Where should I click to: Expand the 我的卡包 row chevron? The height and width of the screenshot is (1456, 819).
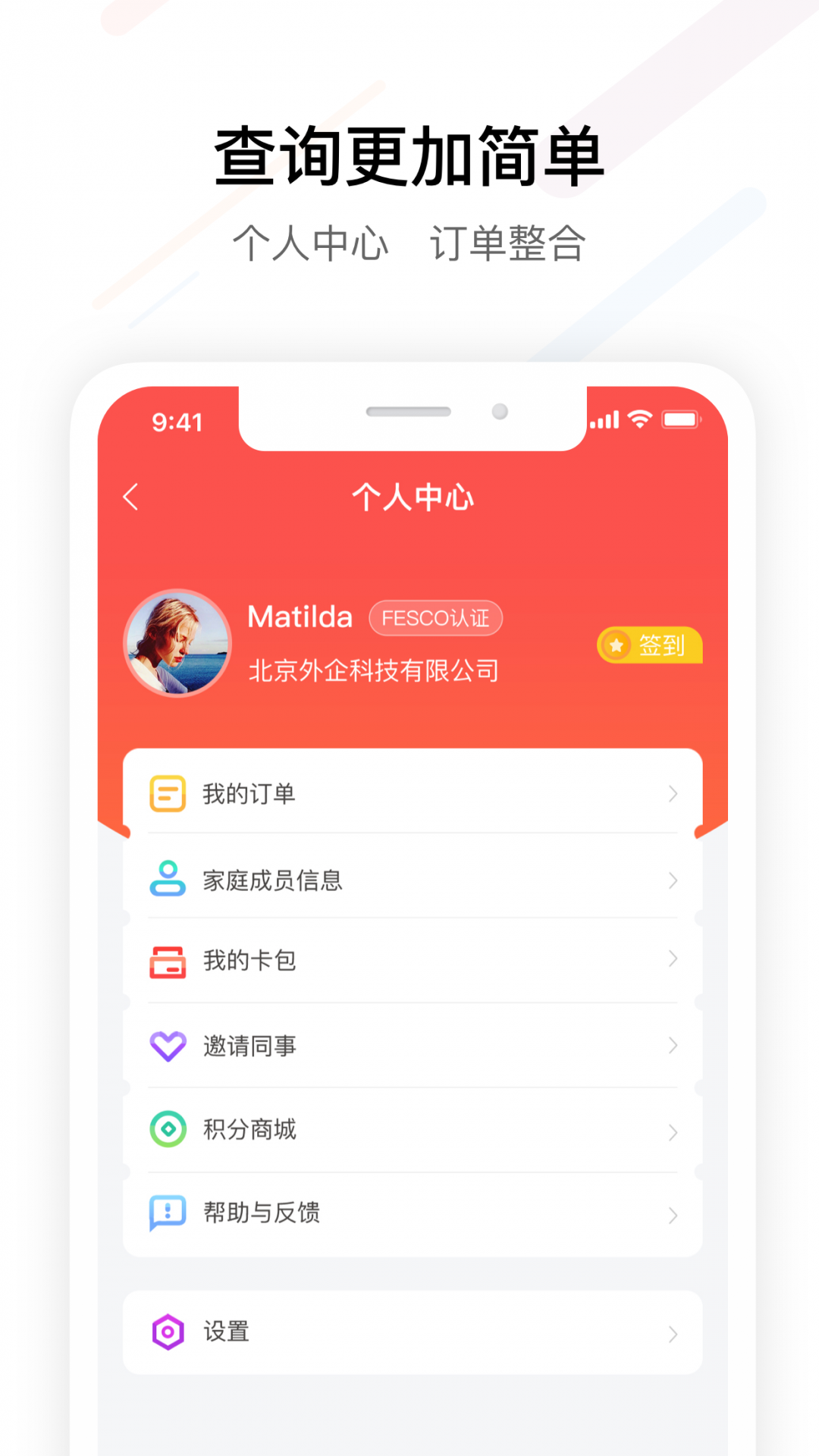pos(673,960)
